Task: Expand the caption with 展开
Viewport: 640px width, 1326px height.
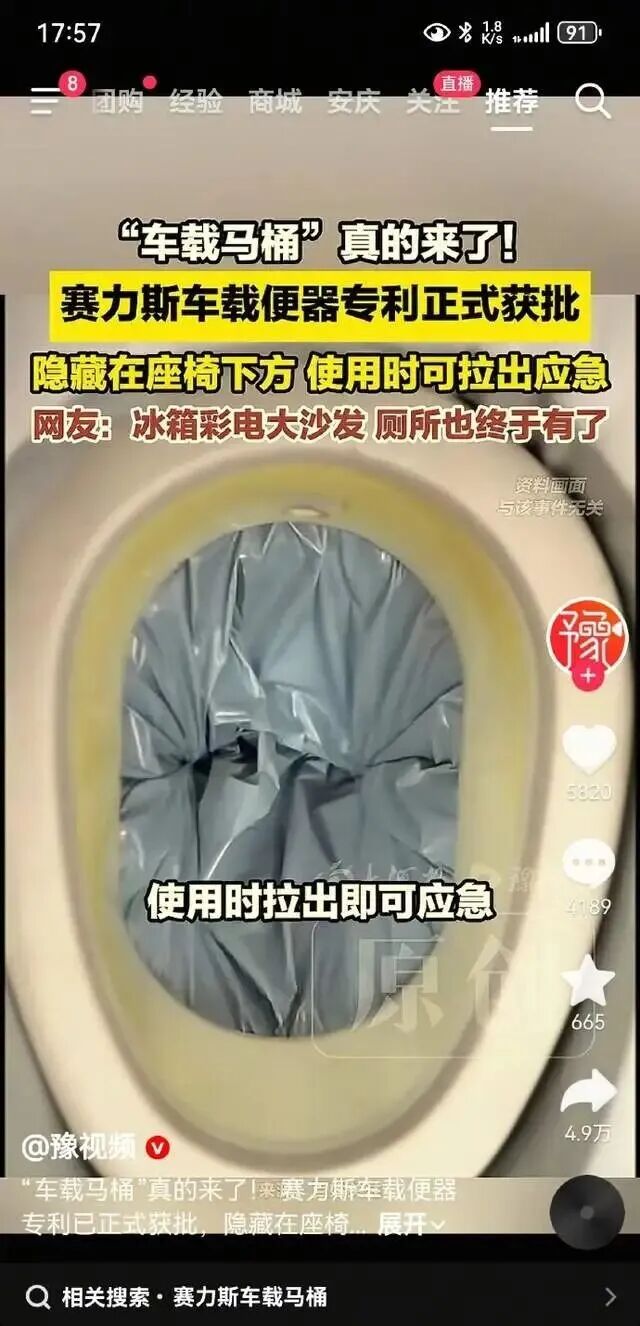Action: tap(410, 1223)
